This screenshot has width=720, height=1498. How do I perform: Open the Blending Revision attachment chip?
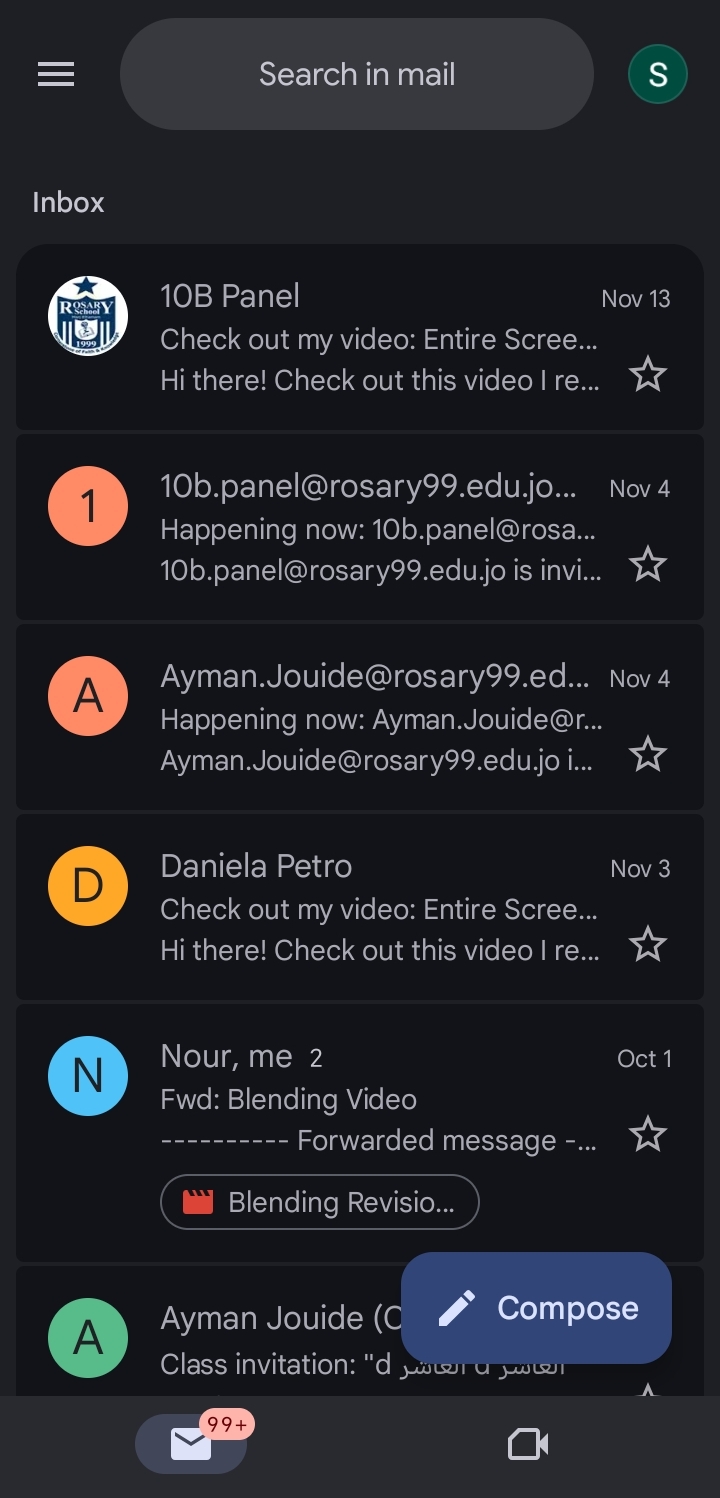320,1202
